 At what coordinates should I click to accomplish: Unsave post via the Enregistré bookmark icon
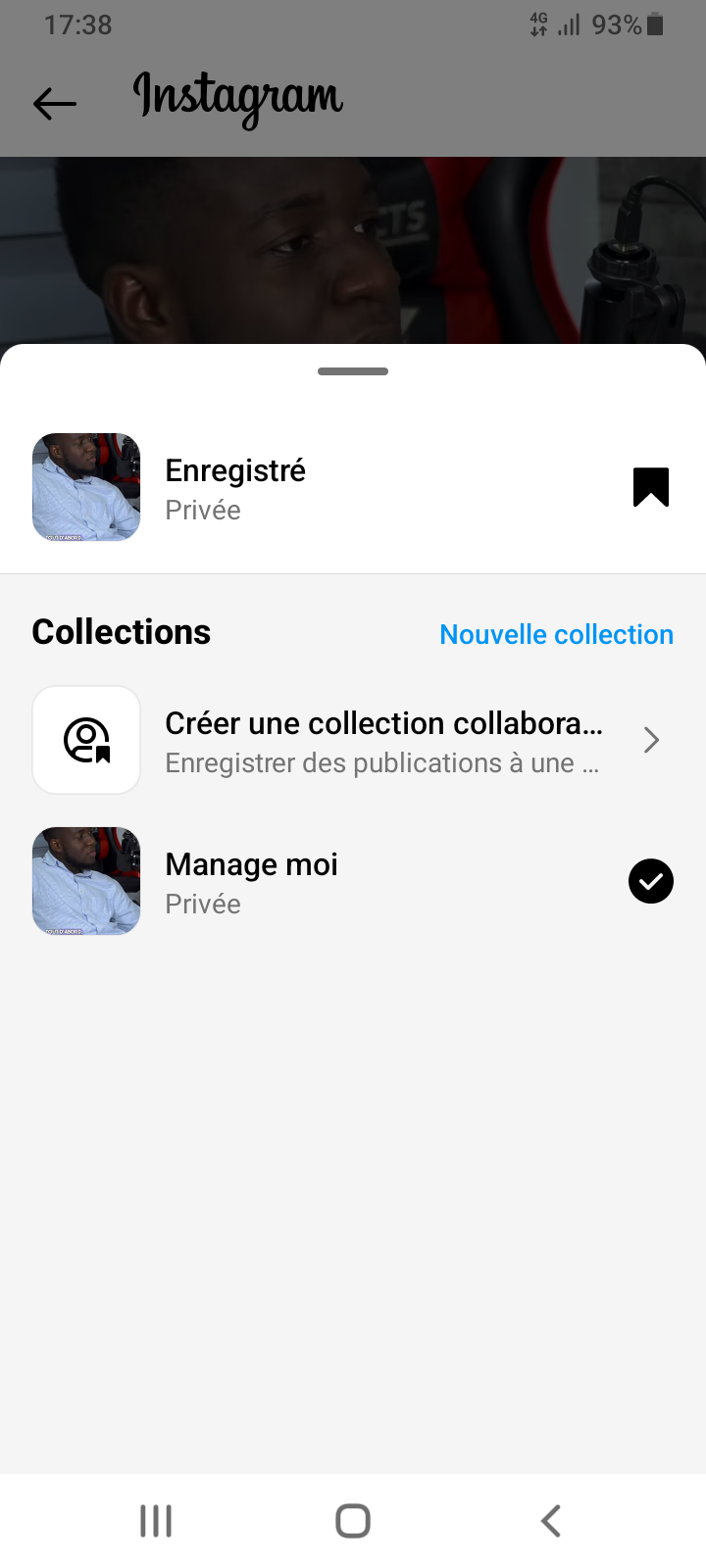pyautogui.click(x=650, y=487)
